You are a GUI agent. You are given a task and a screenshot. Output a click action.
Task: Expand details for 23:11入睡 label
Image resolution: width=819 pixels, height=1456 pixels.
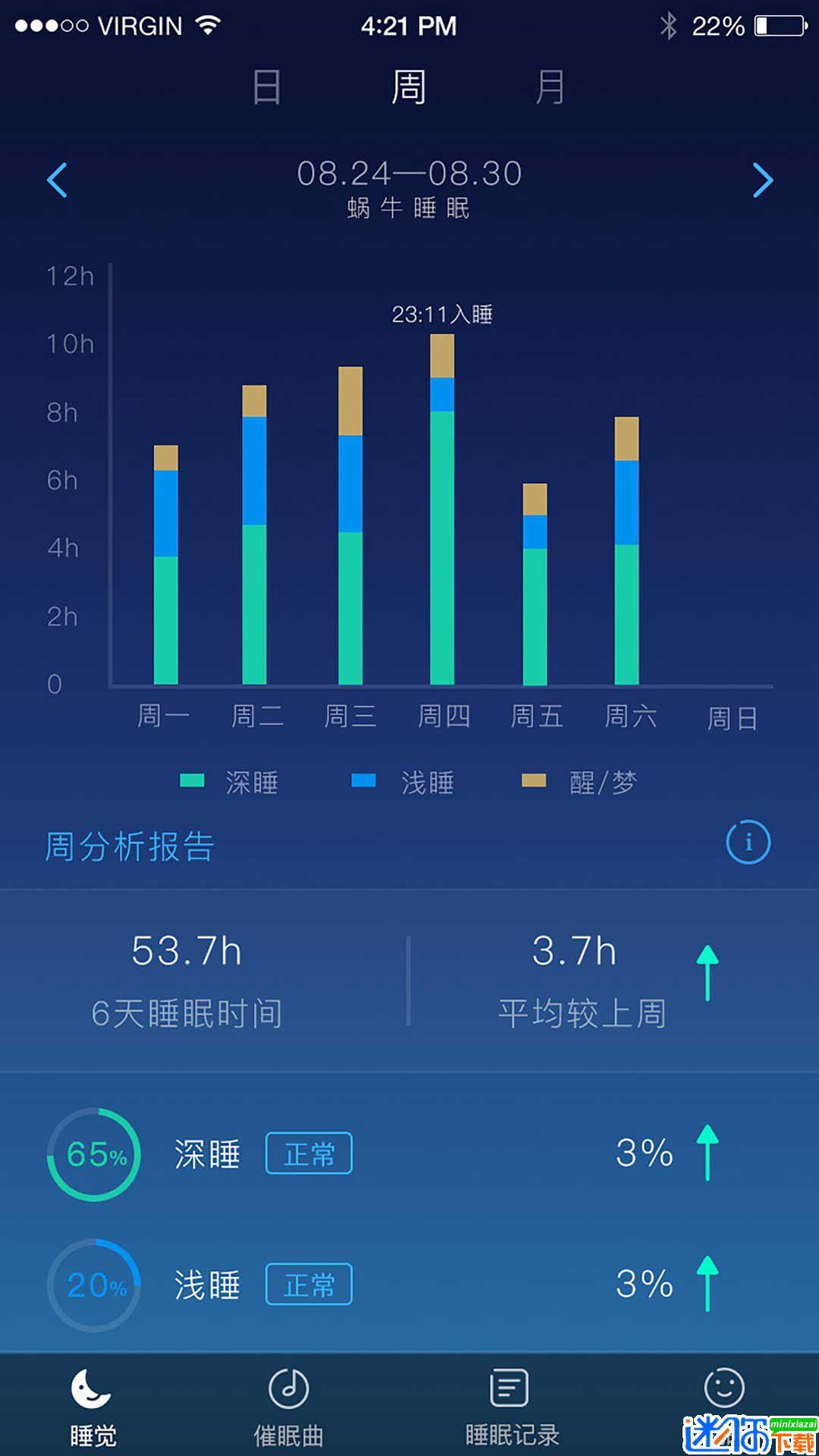(x=442, y=313)
